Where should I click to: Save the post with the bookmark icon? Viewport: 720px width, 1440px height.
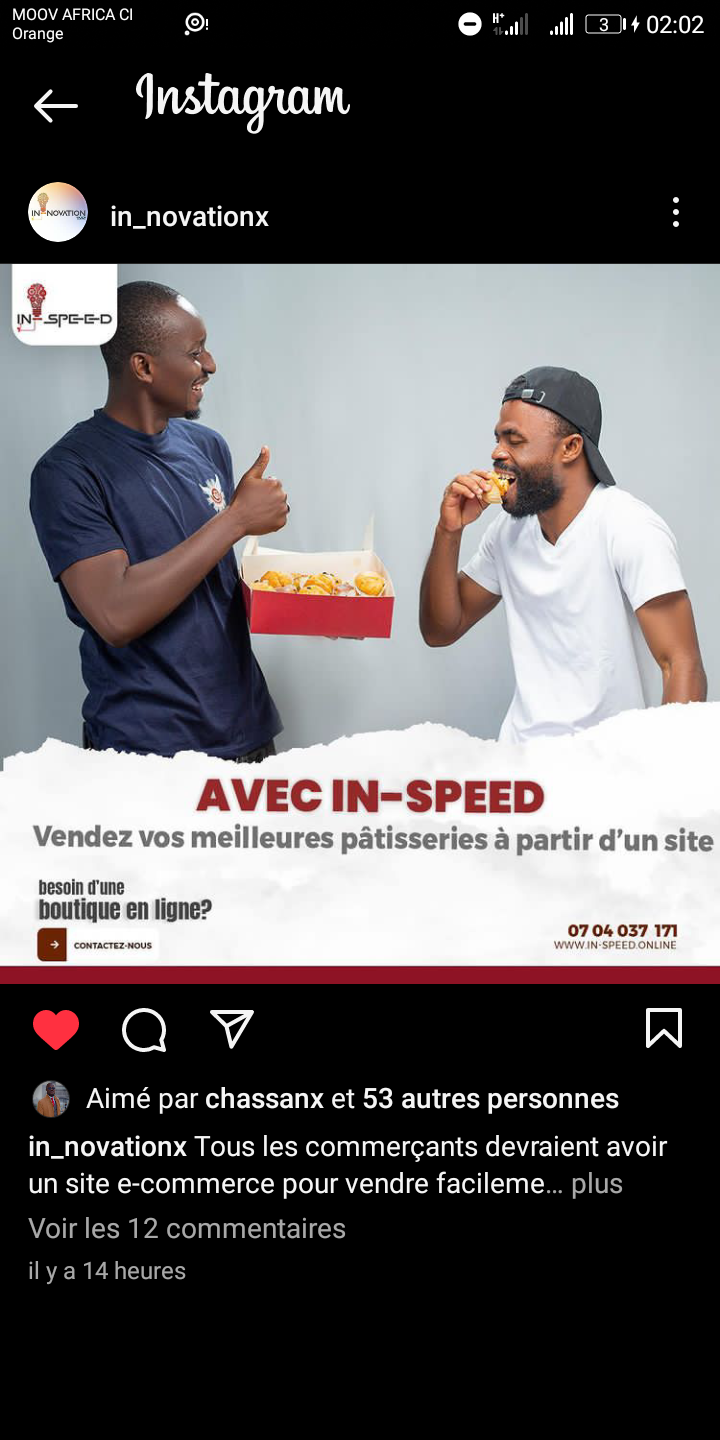664,1028
